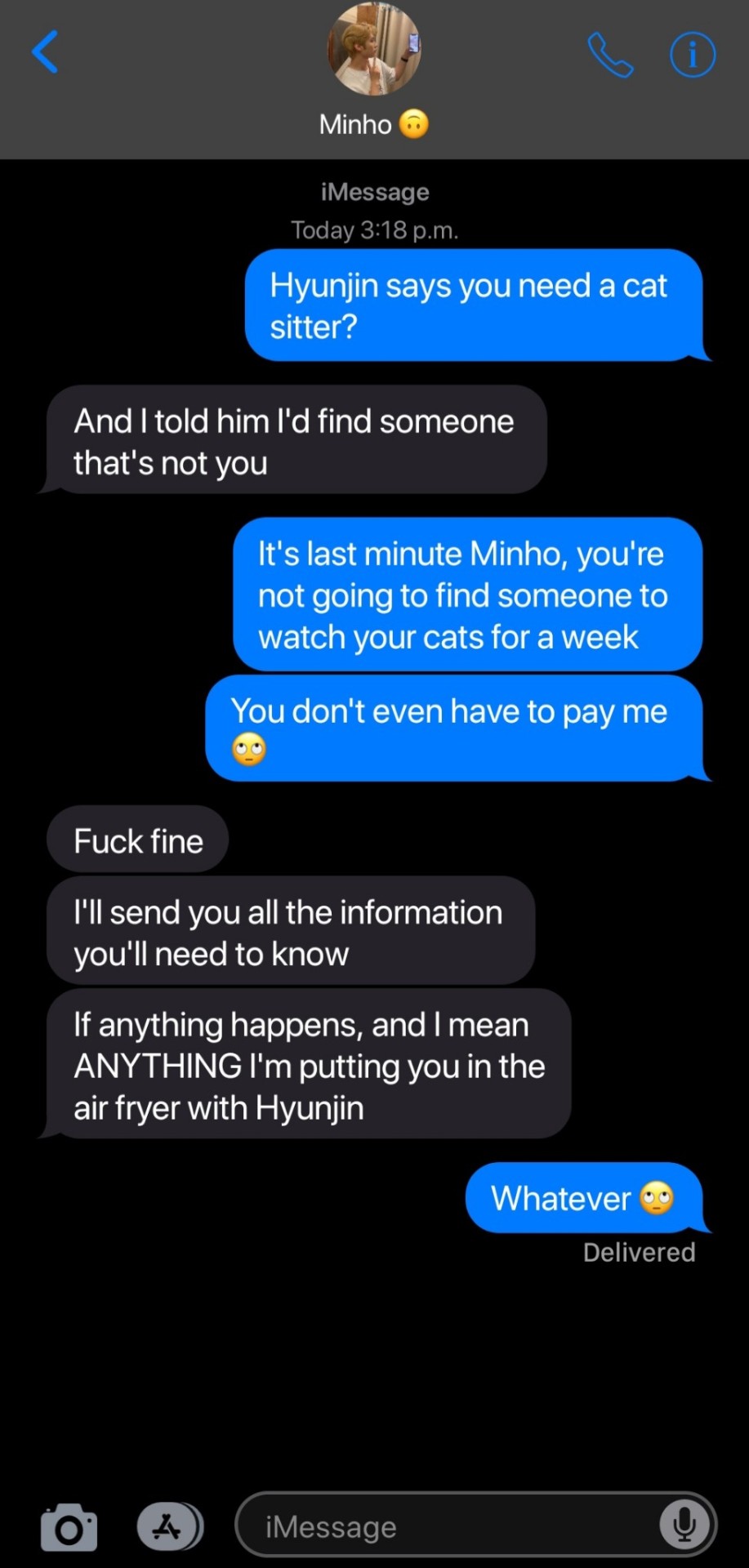Record an audio message with the microphone
This screenshot has height=1568, width=749.
tap(684, 1525)
